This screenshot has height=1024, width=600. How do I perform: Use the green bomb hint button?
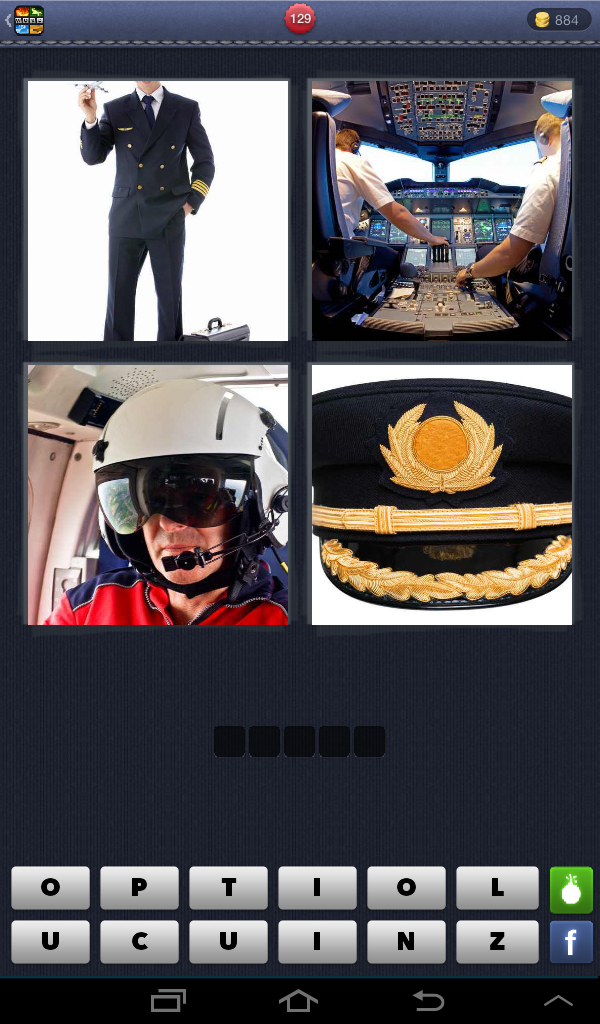pyautogui.click(x=571, y=889)
